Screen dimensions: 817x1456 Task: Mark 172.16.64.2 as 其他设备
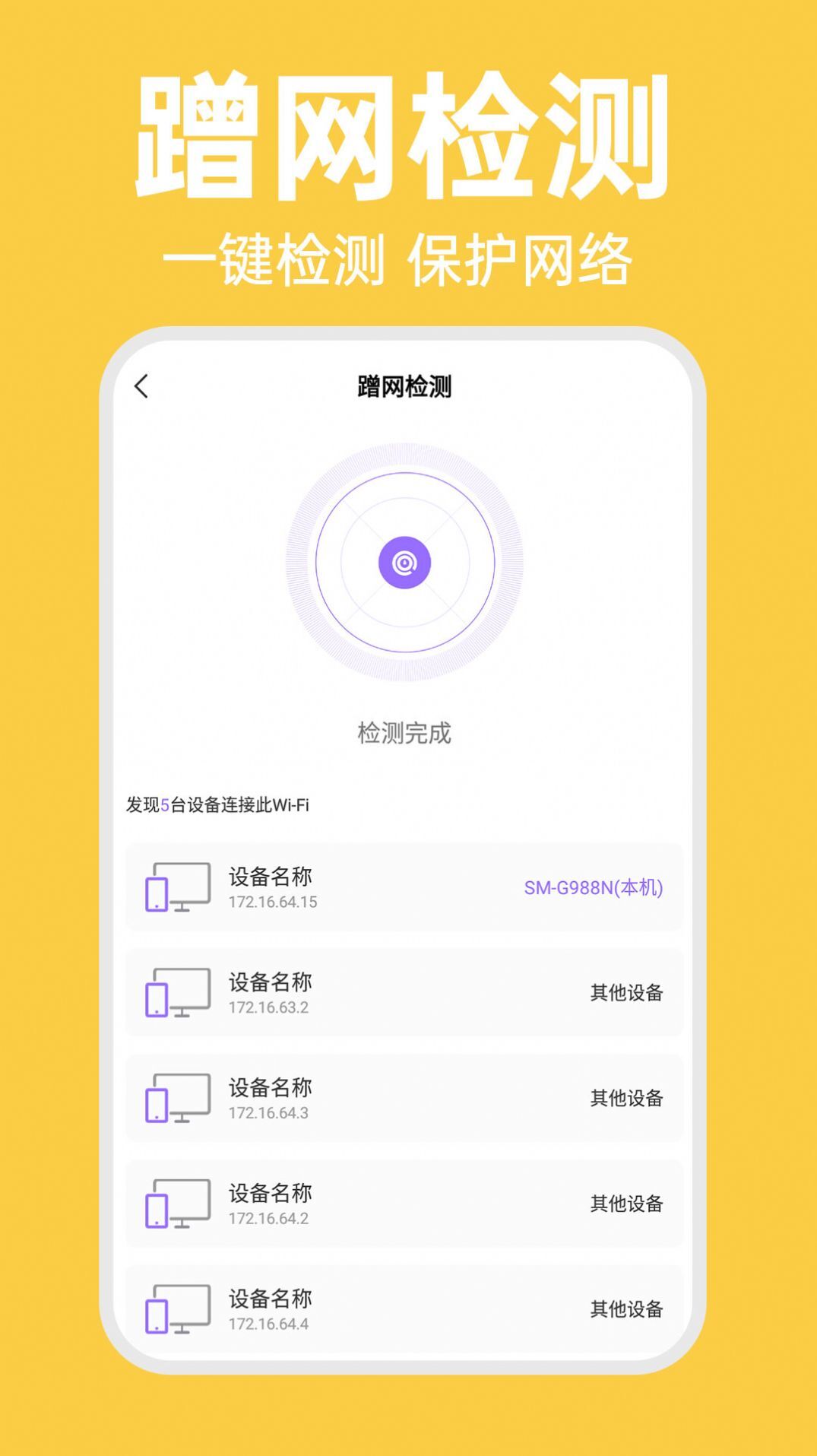pyautogui.click(x=627, y=1200)
